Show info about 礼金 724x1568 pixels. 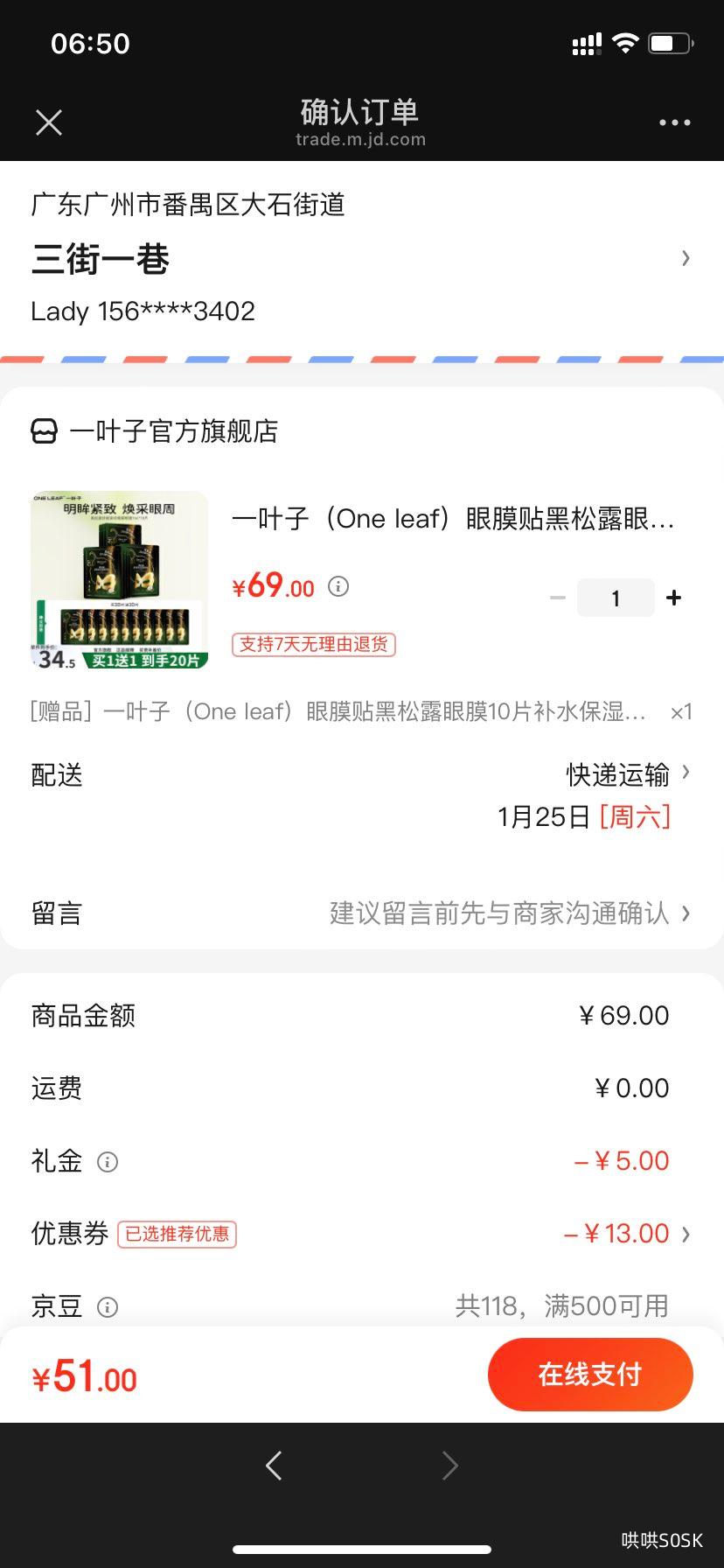pyautogui.click(x=108, y=1162)
